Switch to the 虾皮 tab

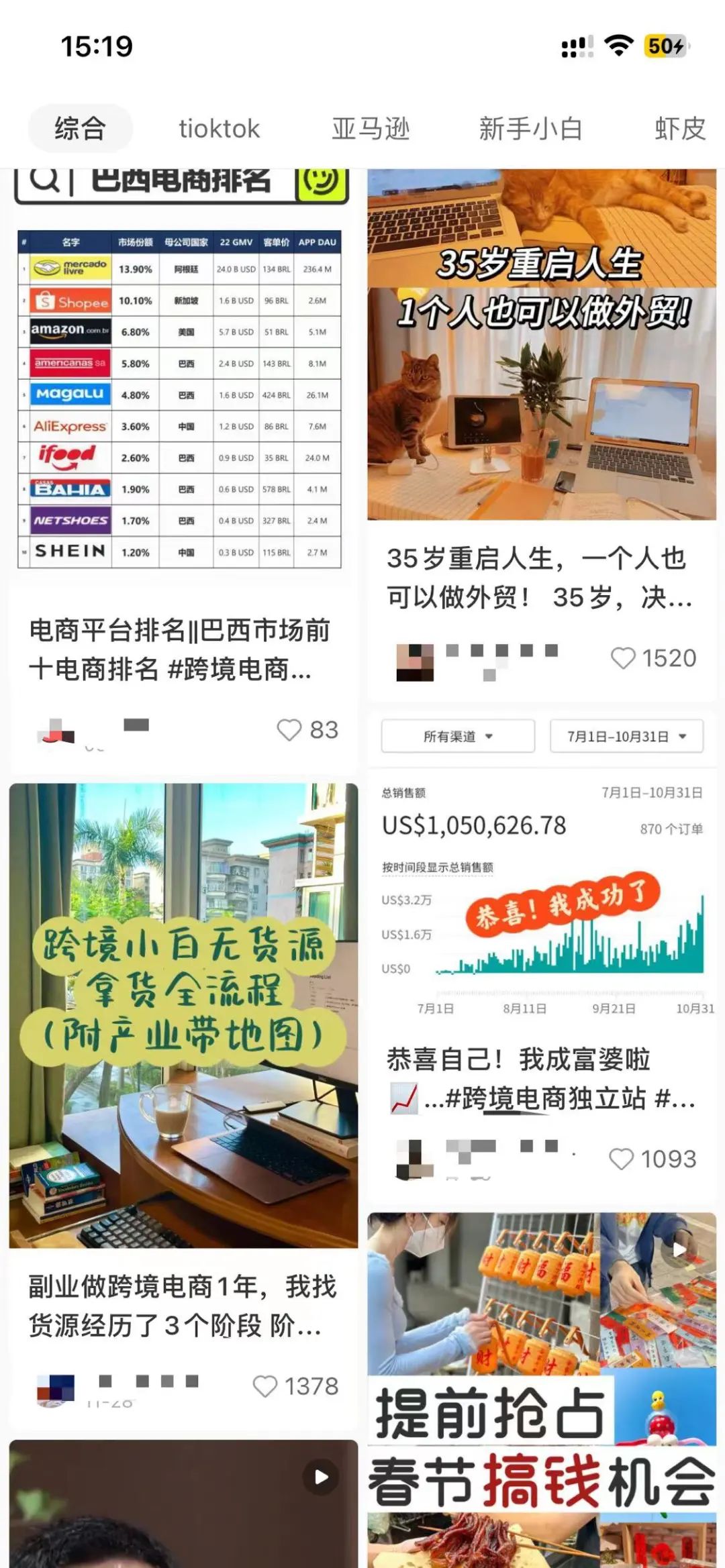(681, 128)
